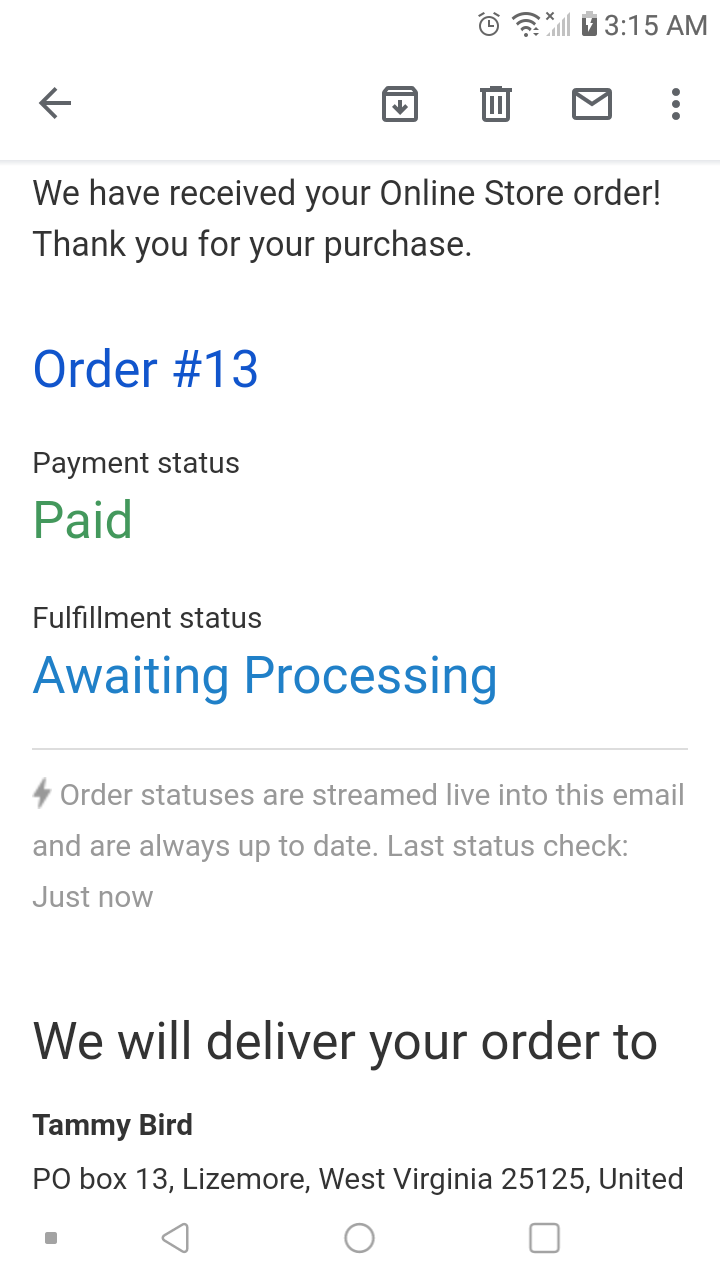Screen dimensions: 720x1280
Task: Tap the recipient name Tammy Bird
Action: pyautogui.click(x=112, y=1124)
